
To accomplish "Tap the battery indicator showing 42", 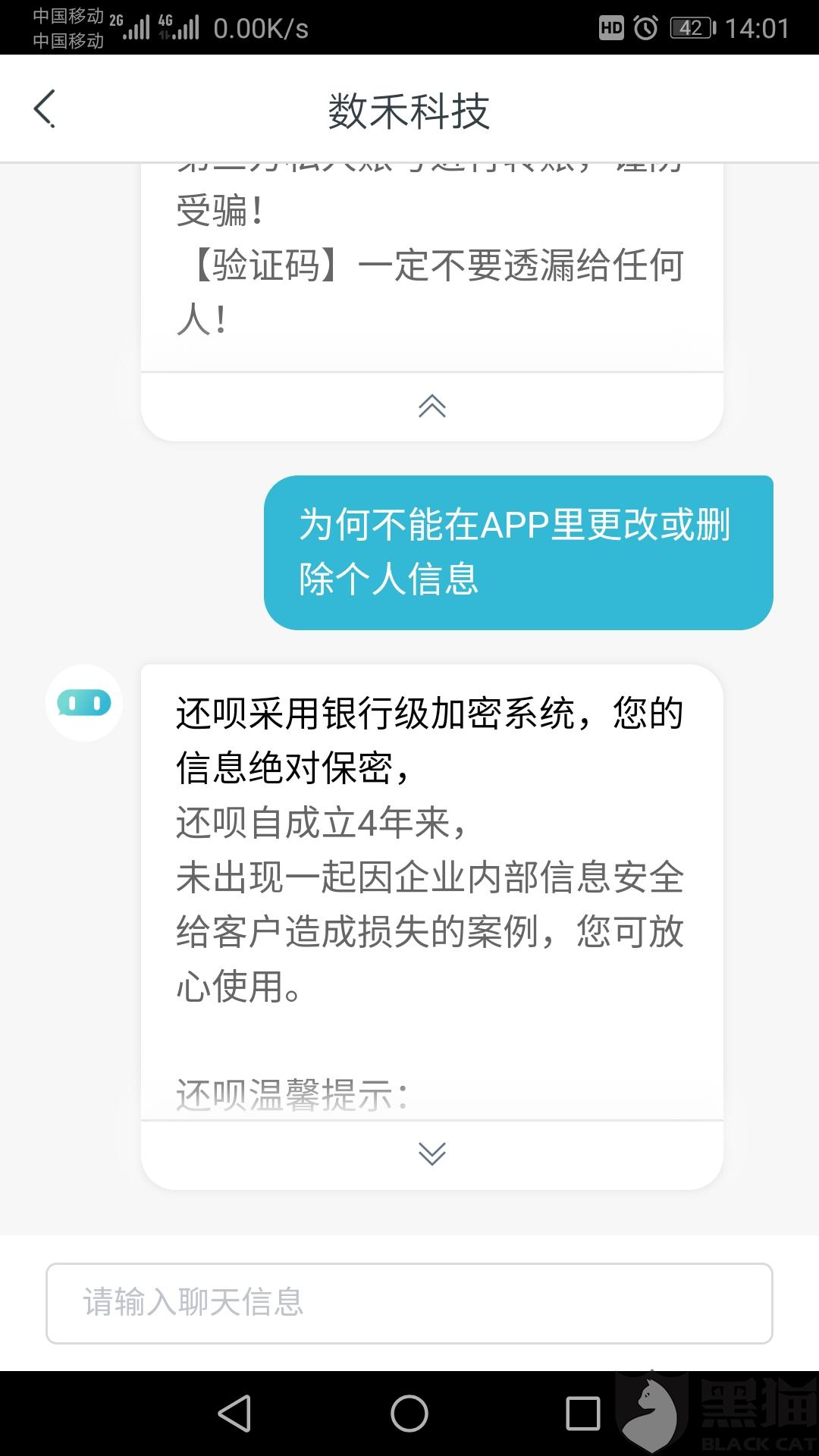I will 692,29.
